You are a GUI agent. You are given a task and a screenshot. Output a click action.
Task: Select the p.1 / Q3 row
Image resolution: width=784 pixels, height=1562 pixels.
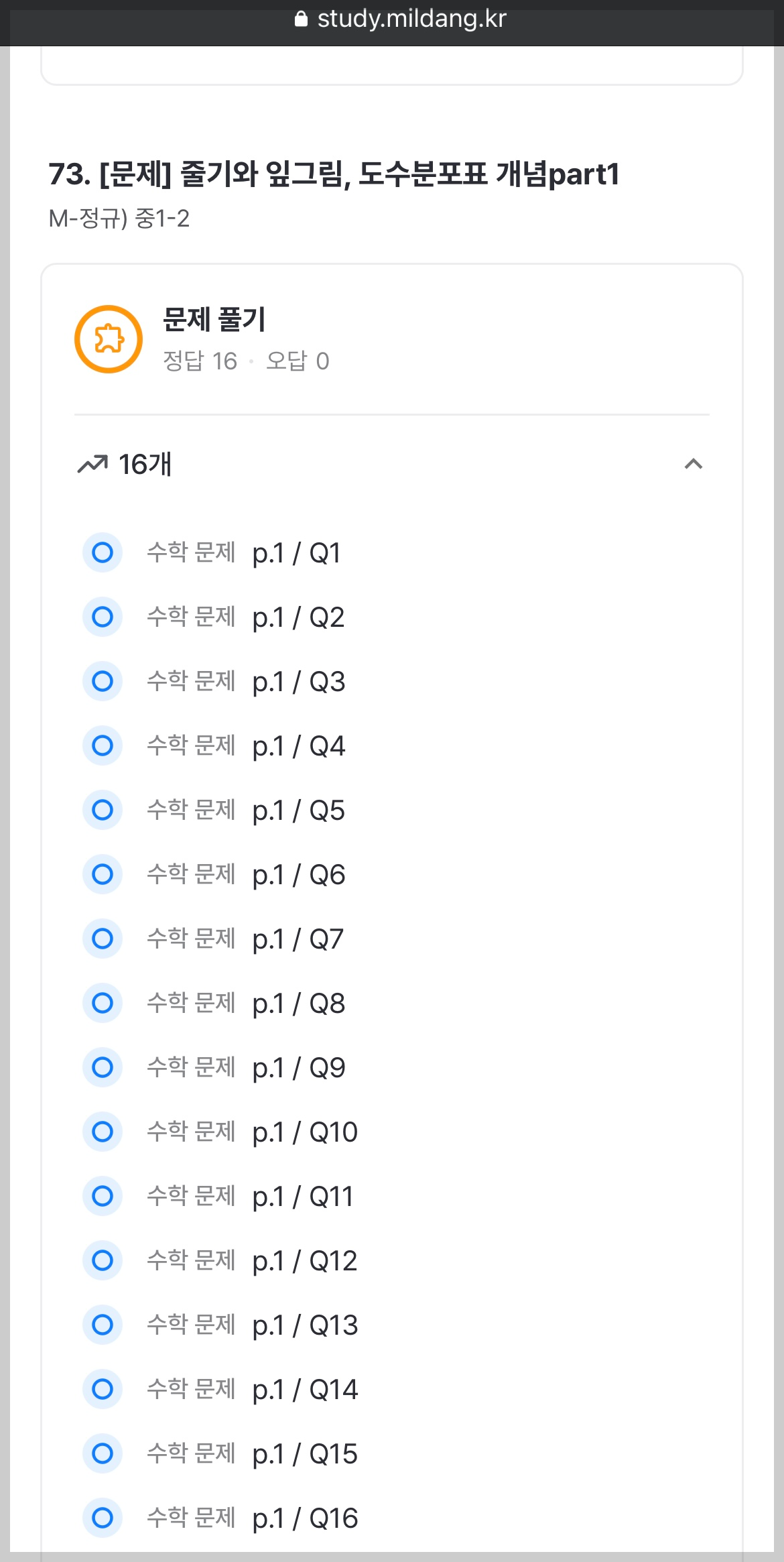(x=392, y=682)
